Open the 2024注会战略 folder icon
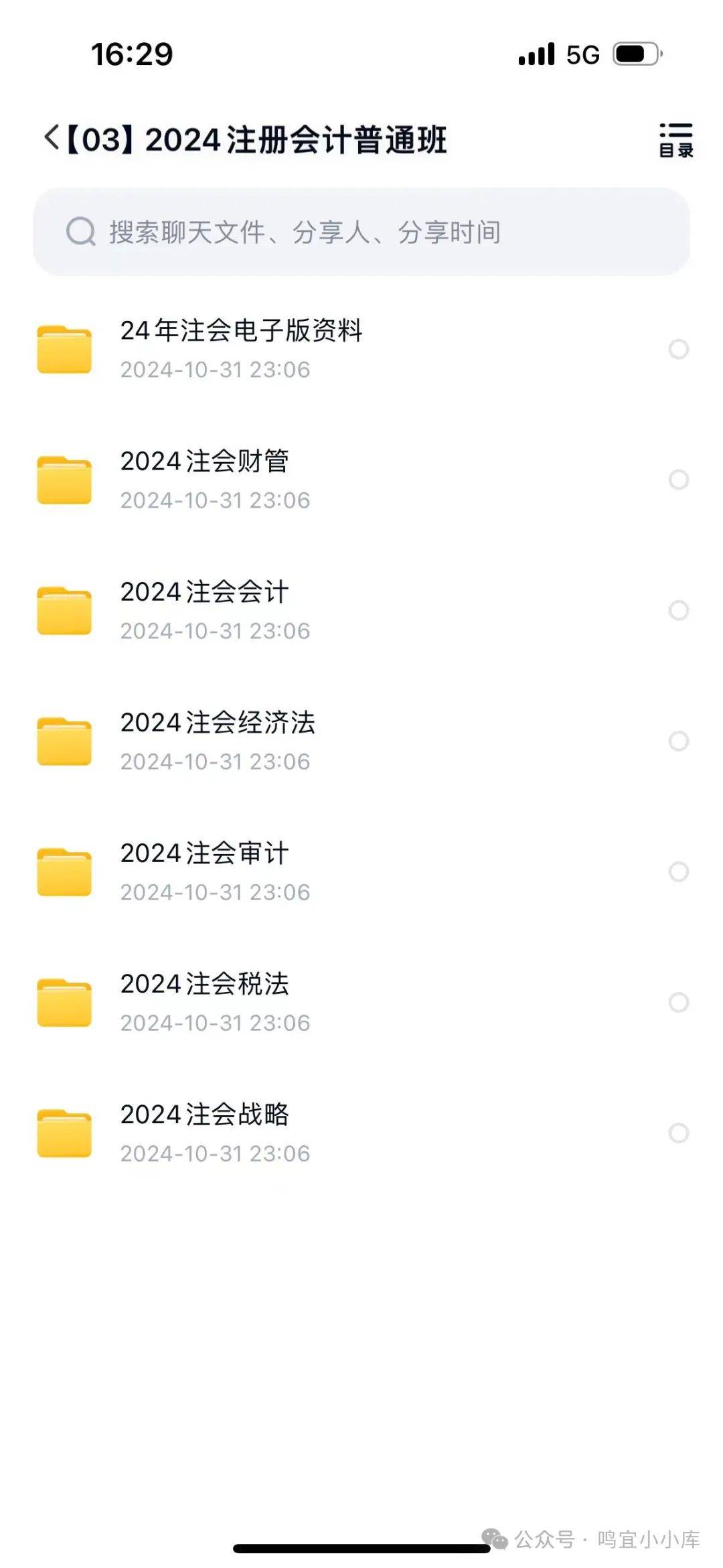The height and width of the screenshot is (1568, 723). (x=65, y=1131)
